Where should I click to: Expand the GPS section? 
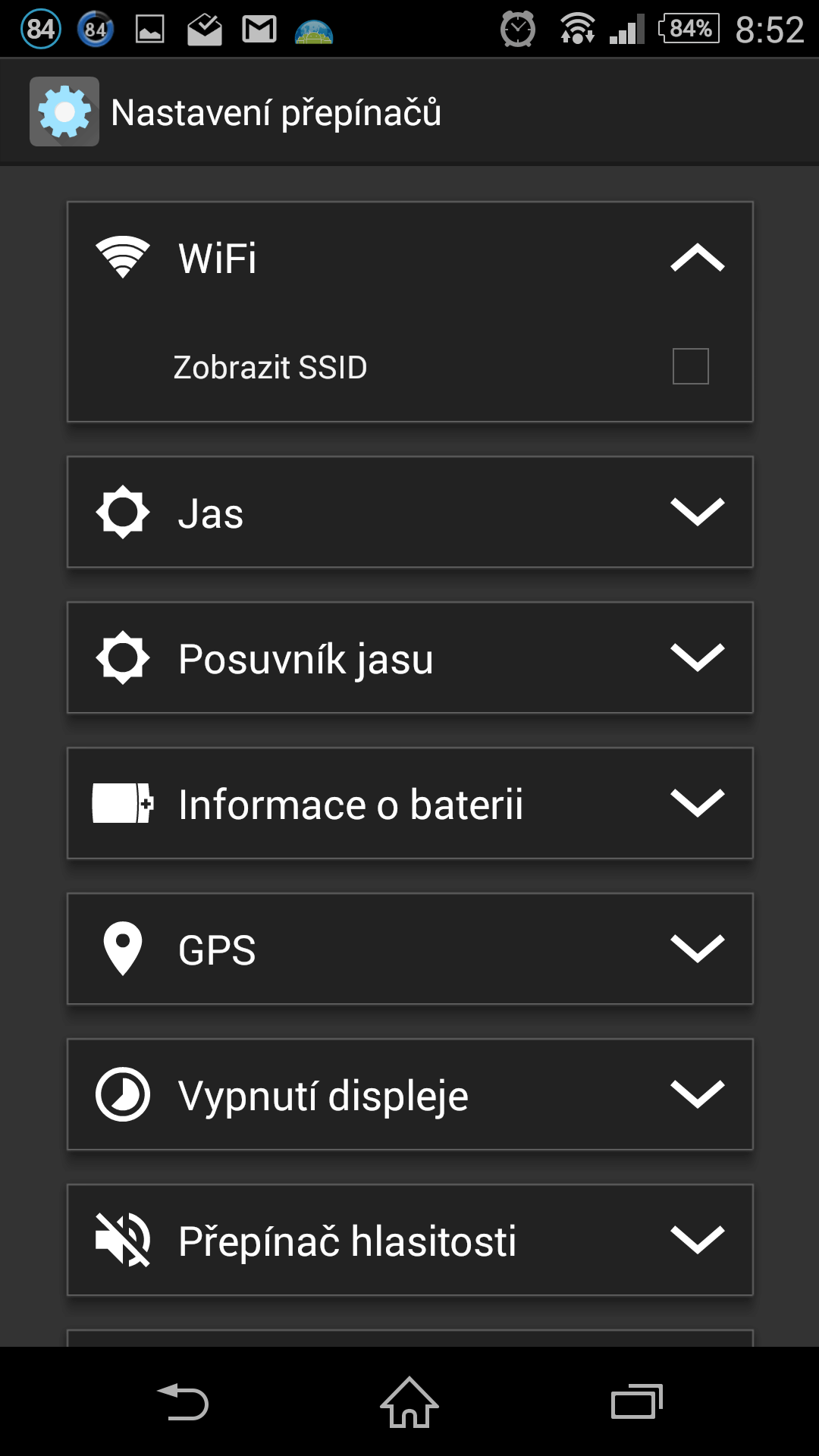coord(698,949)
